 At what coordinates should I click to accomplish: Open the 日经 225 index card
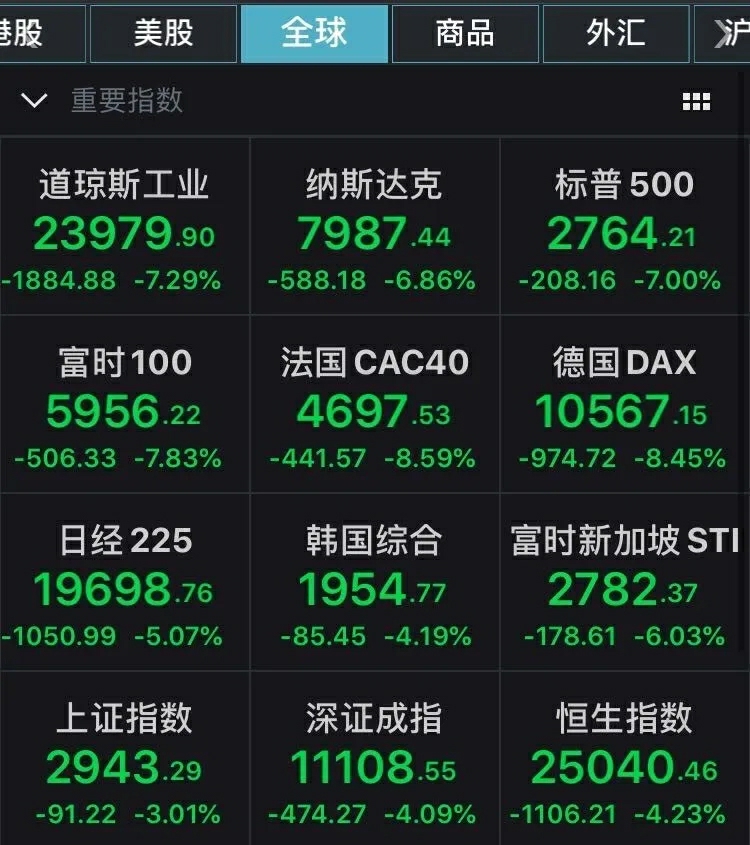(x=124, y=584)
